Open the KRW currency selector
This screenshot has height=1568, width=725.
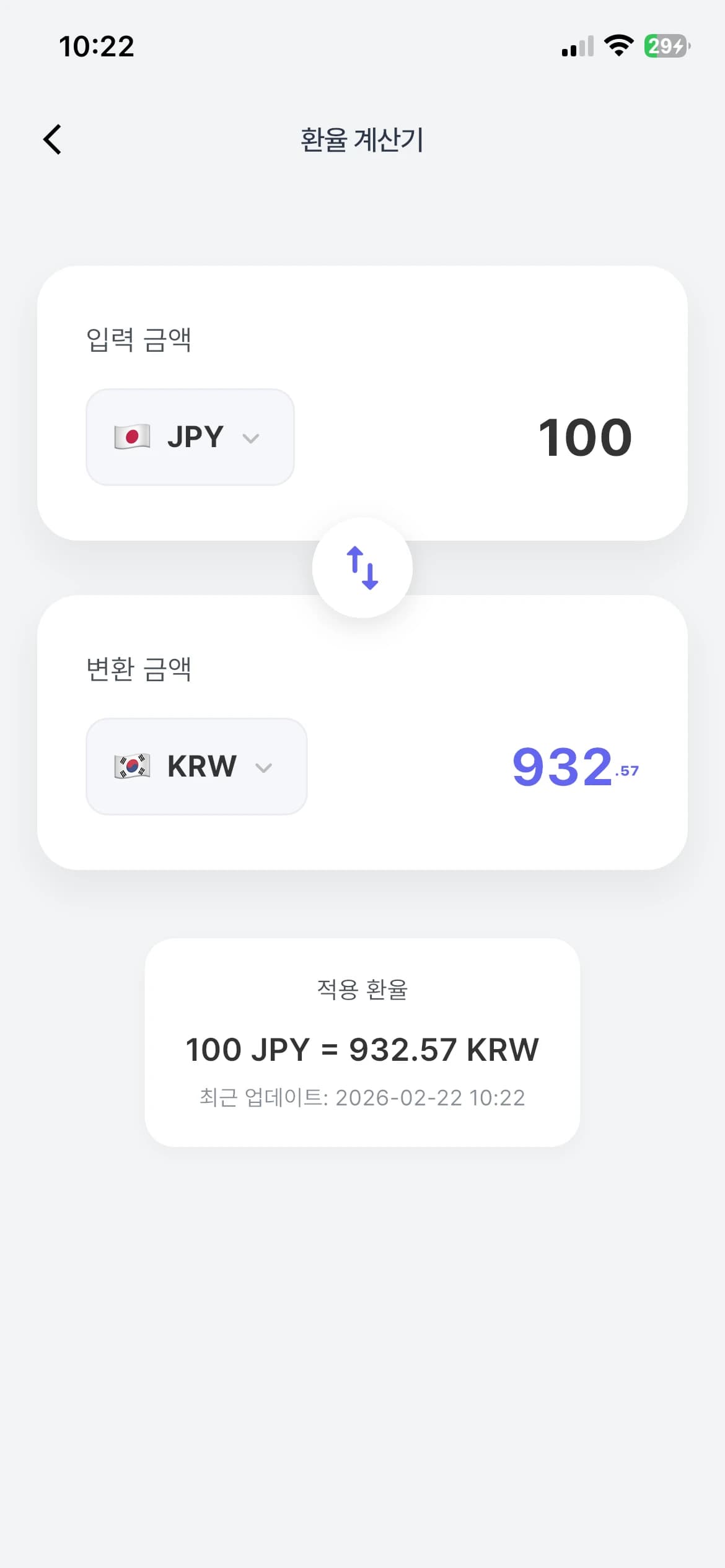pyautogui.click(x=196, y=766)
